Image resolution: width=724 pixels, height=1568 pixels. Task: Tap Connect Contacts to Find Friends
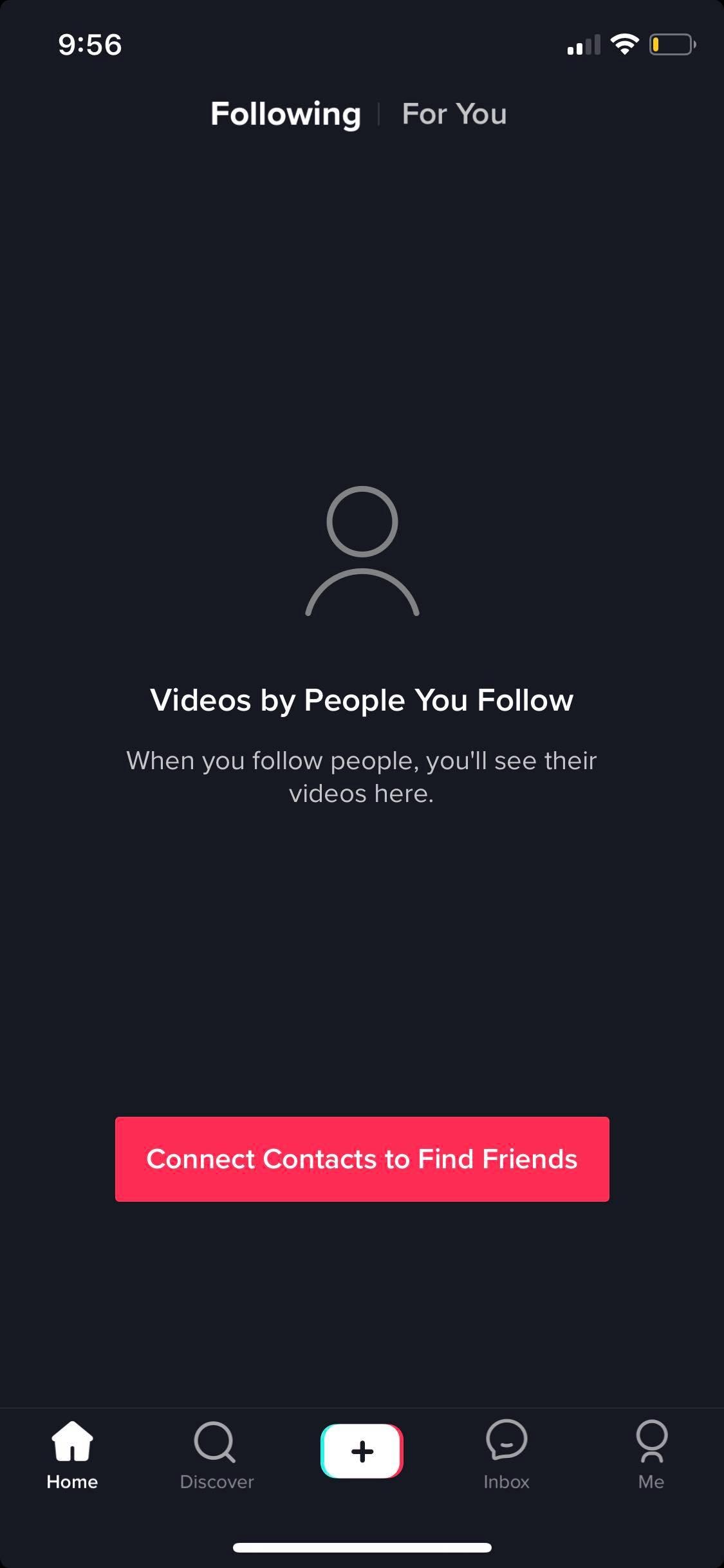[362, 1159]
